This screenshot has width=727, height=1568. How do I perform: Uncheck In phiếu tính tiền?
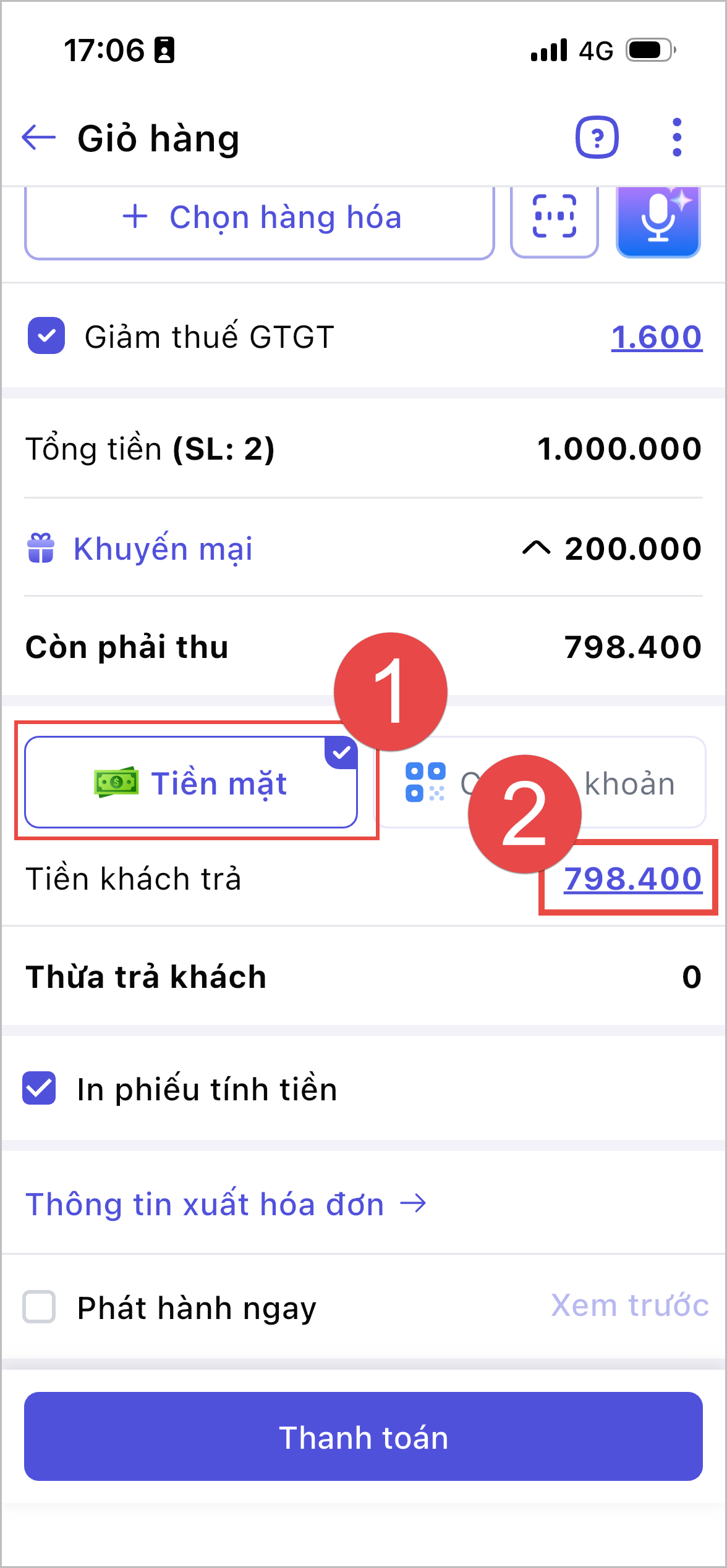pos(40,1089)
